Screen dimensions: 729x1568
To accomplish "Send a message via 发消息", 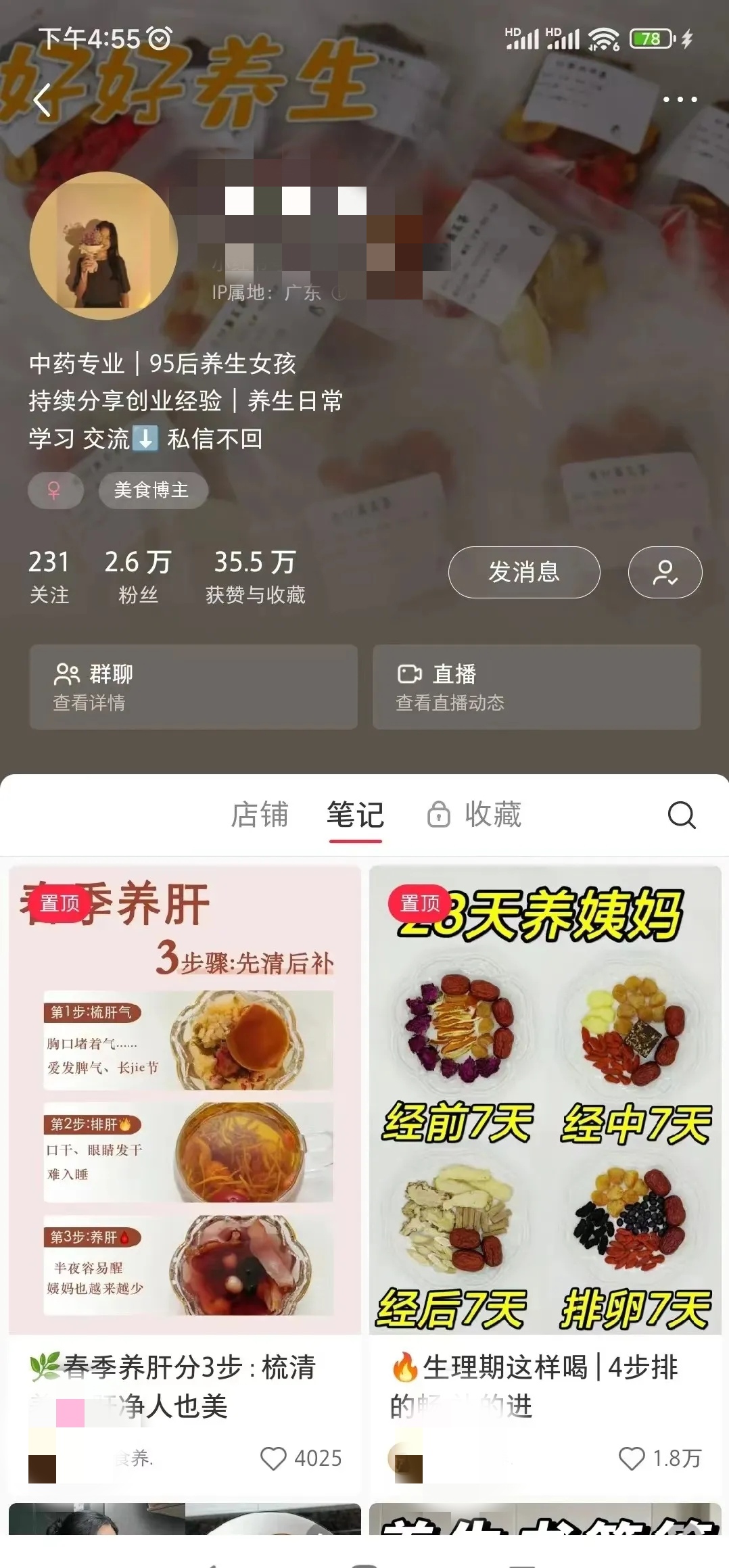I will coord(523,572).
